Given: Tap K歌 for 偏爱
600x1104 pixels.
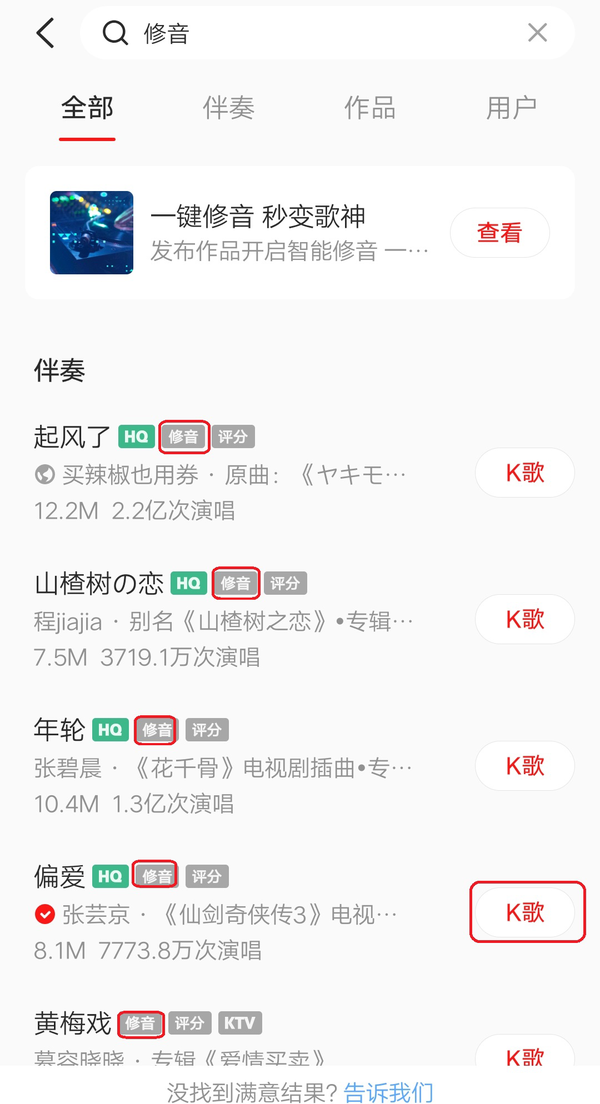Looking at the screenshot, I should (x=526, y=912).
